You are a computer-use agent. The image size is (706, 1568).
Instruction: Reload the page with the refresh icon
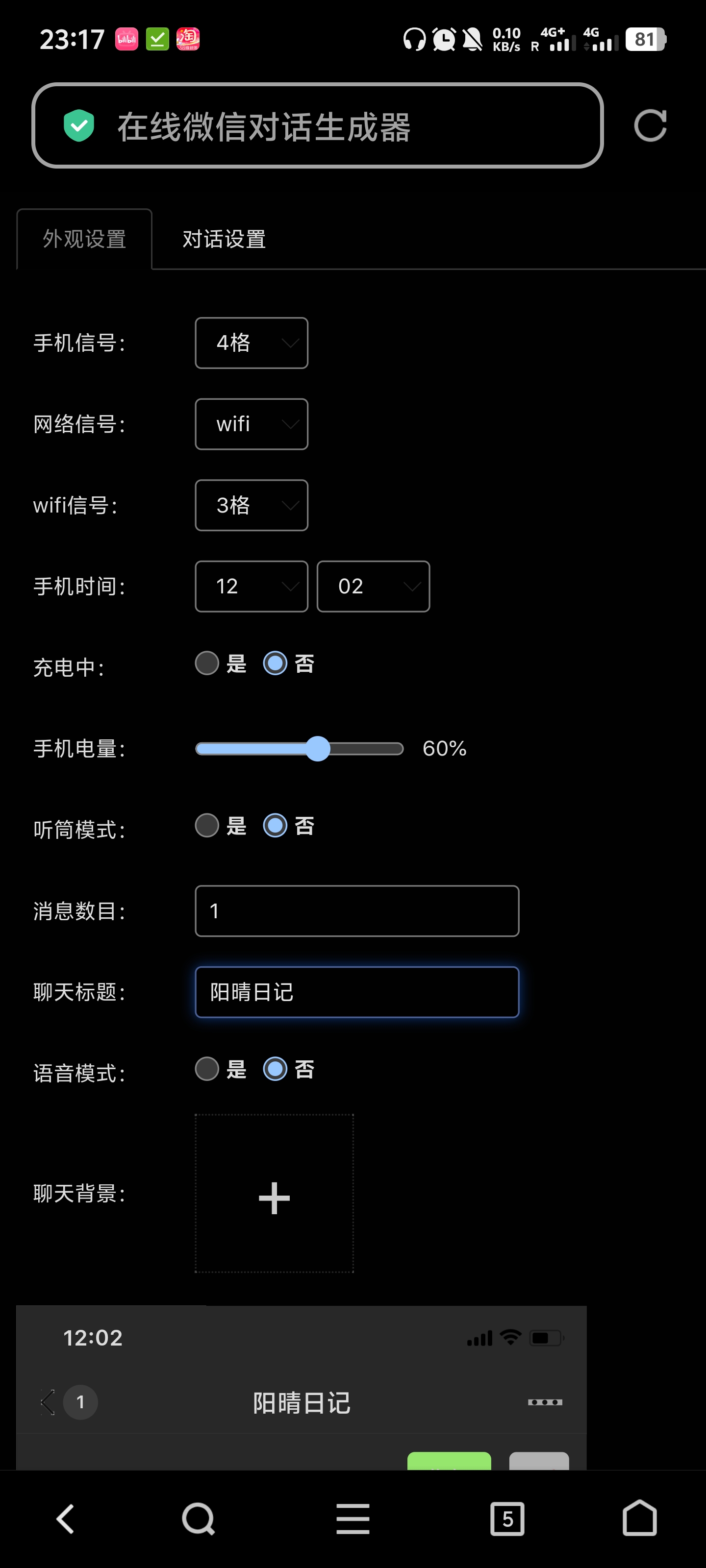[650, 126]
